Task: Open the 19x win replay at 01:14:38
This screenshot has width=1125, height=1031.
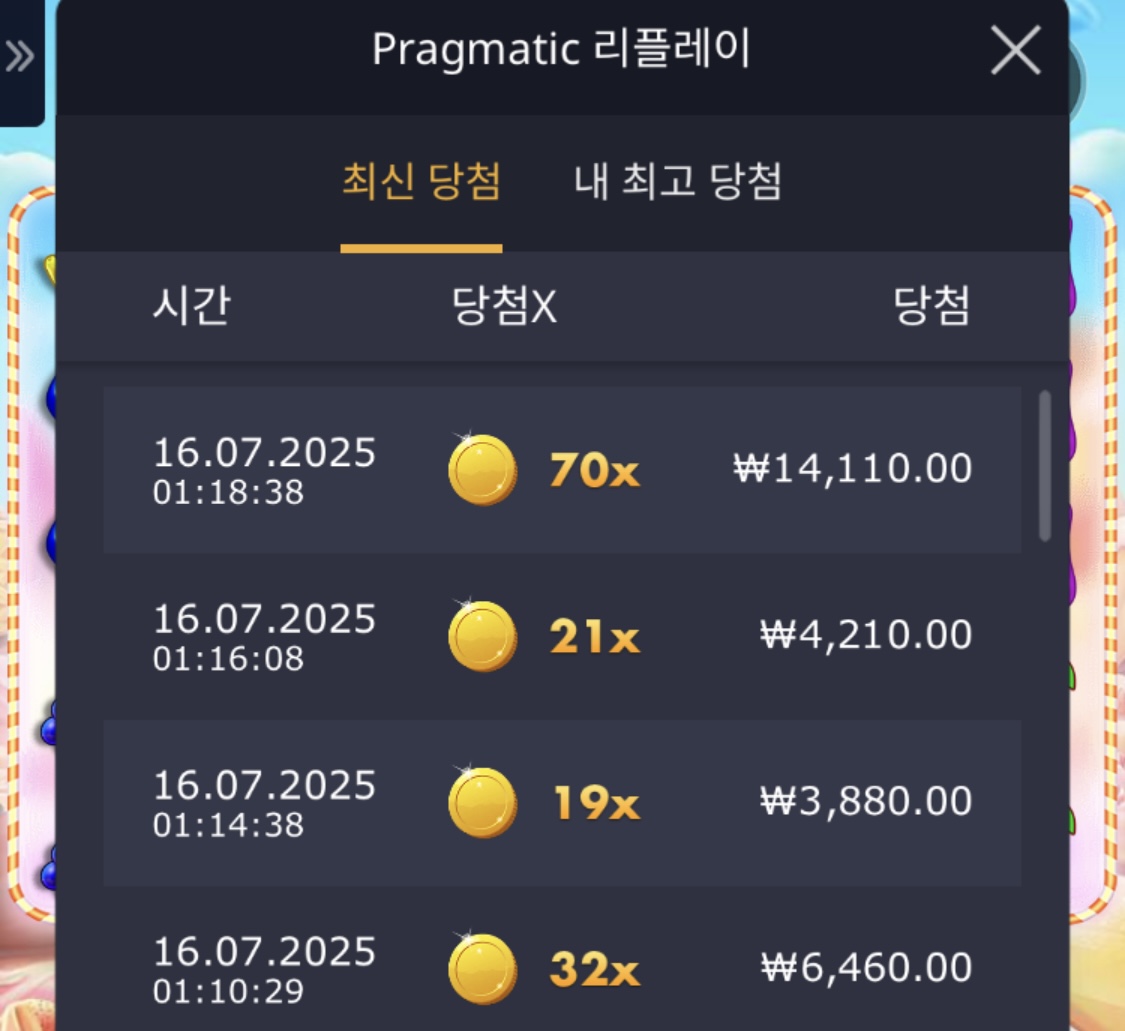Action: [561, 802]
